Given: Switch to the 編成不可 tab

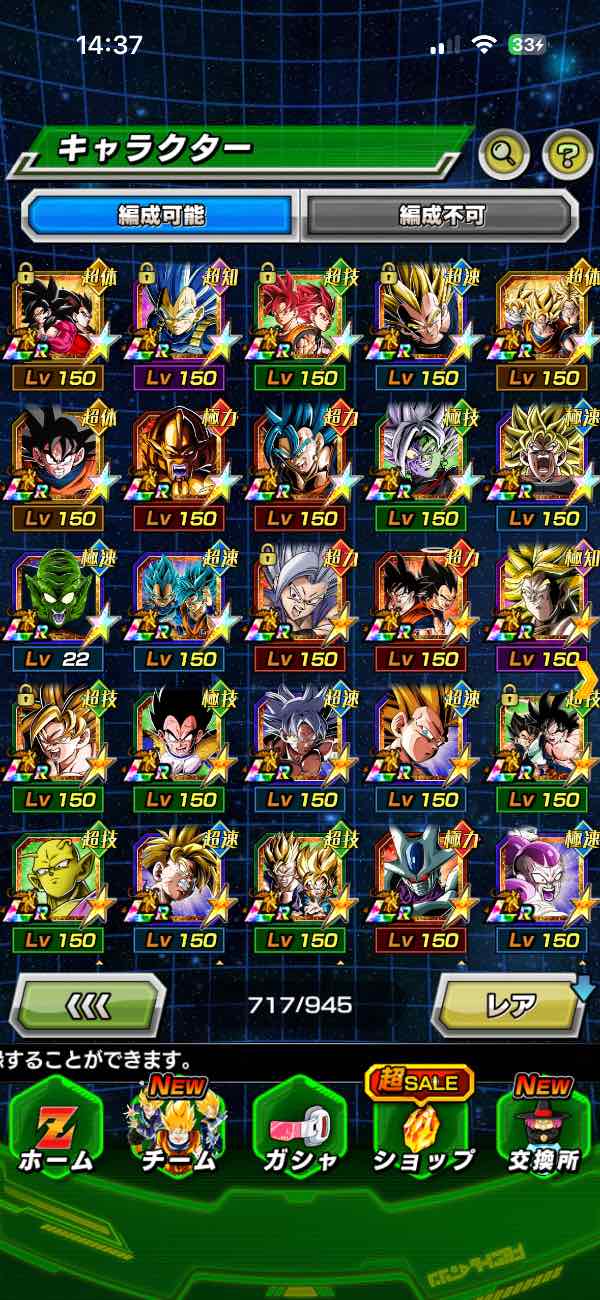Looking at the screenshot, I should tap(441, 215).
